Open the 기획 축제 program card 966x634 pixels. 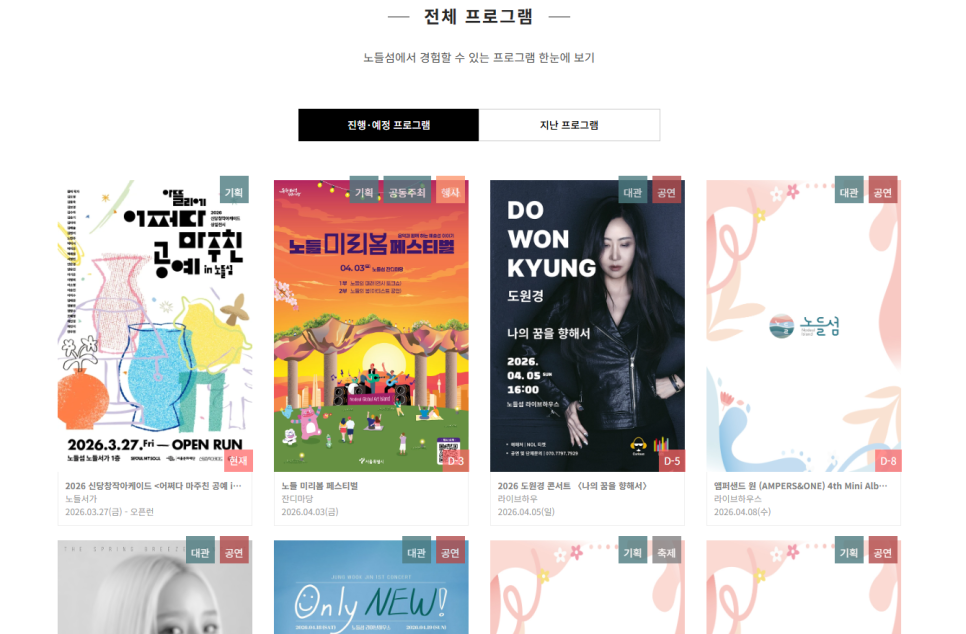[587, 590]
